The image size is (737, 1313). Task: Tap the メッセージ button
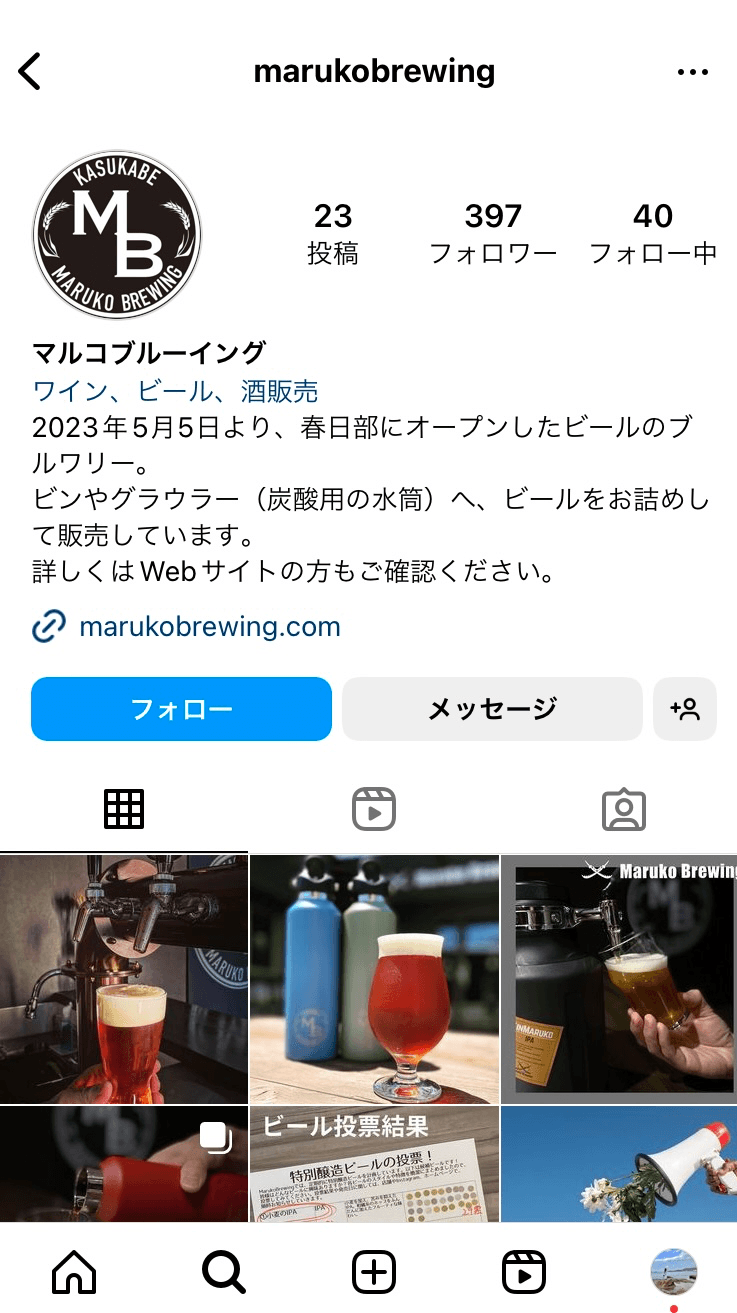492,709
